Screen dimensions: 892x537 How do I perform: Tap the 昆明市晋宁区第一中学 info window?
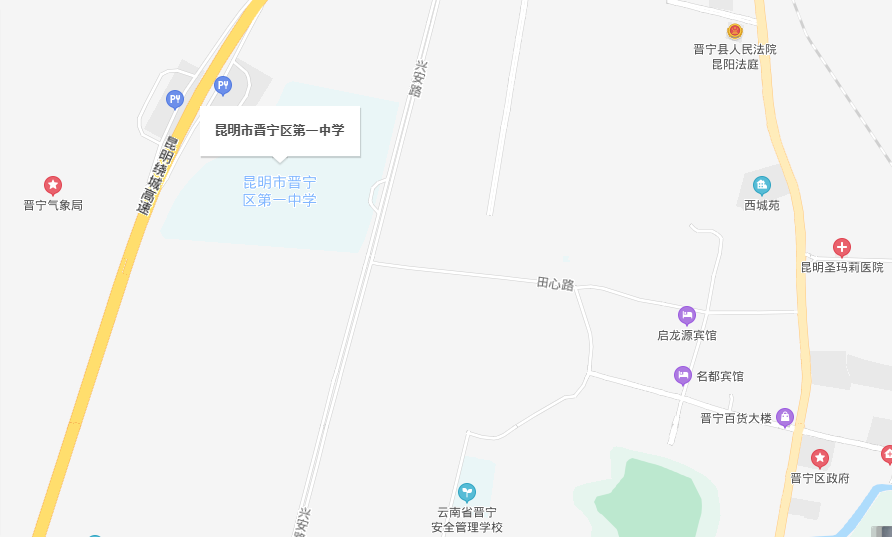(279, 130)
